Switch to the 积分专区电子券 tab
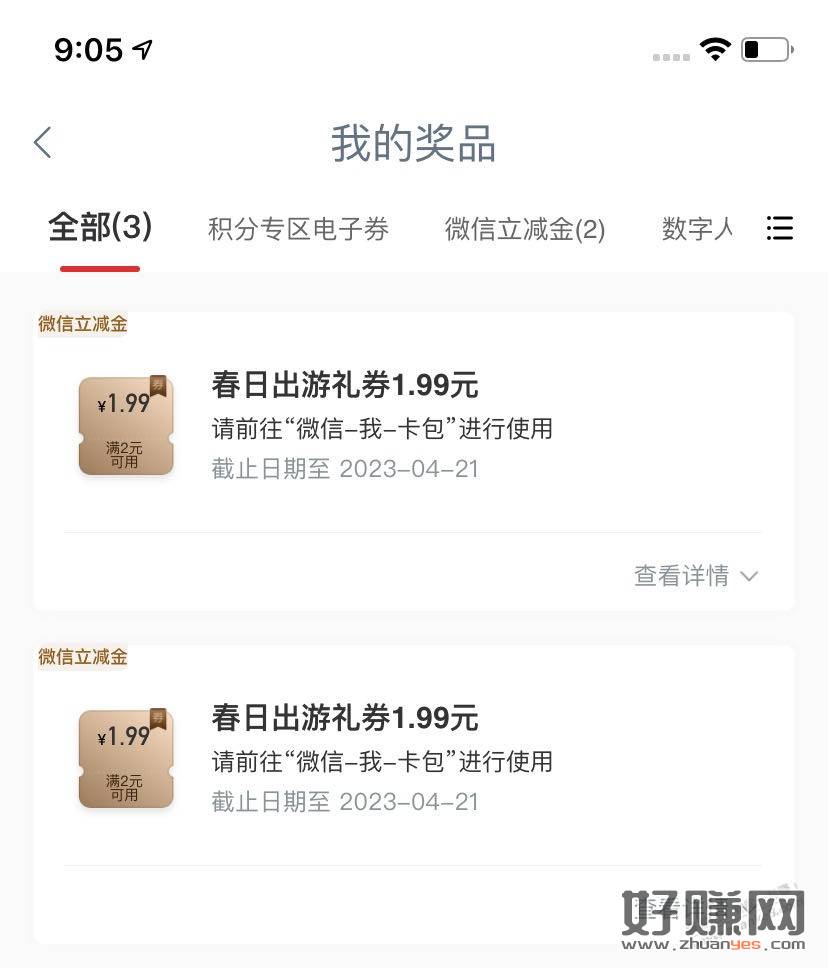This screenshot has height=968, width=828. coord(298,229)
